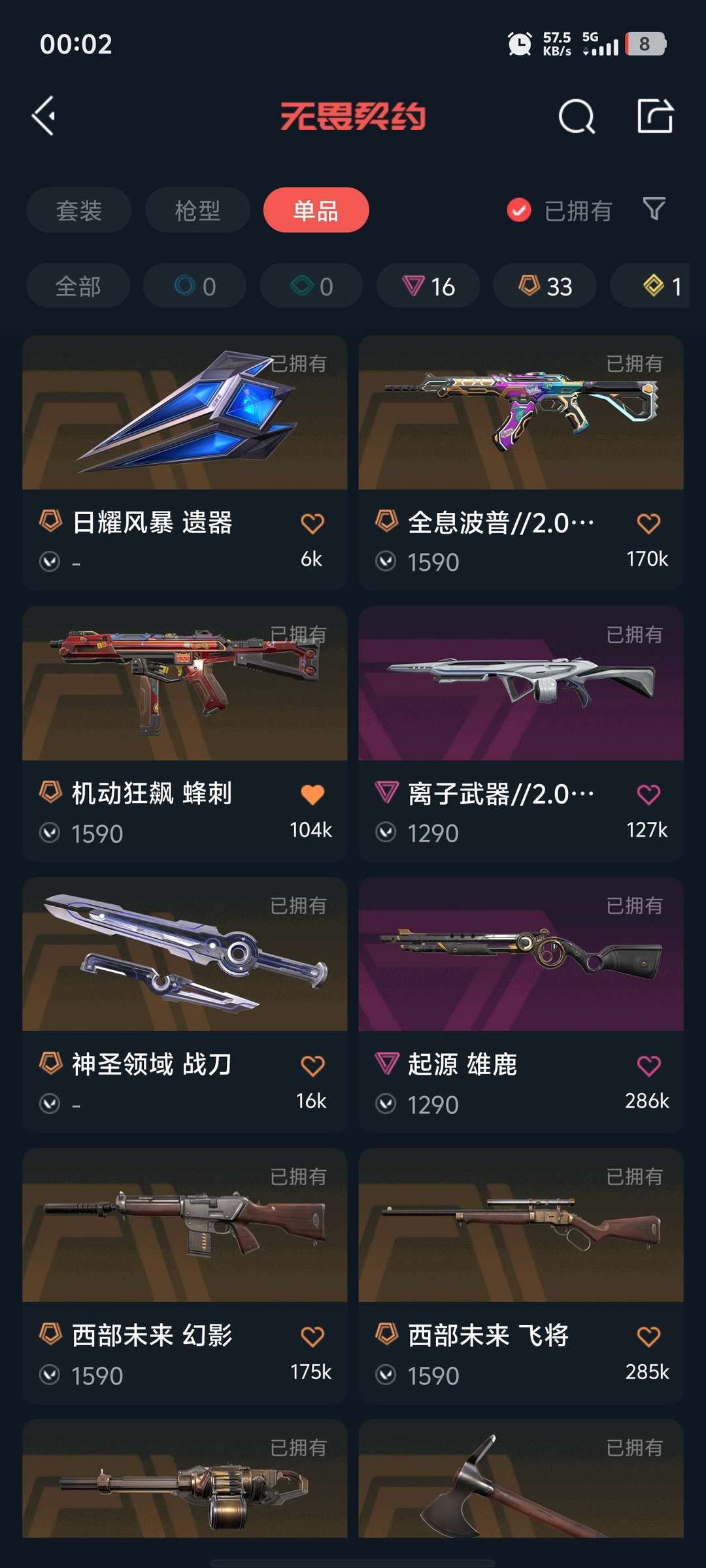Like the 全息波普//2.0 skin

click(x=648, y=523)
